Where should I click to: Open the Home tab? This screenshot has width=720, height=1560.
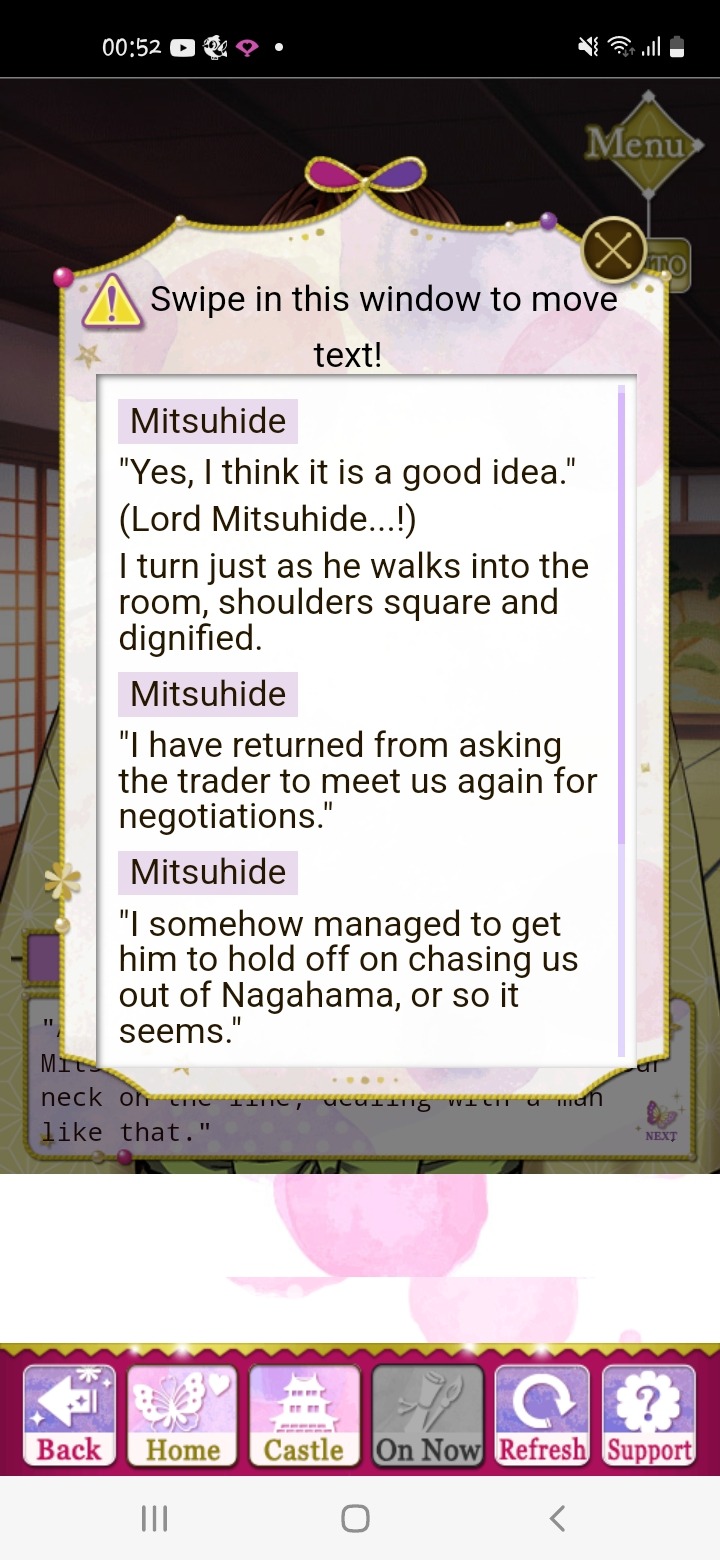point(183,1415)
